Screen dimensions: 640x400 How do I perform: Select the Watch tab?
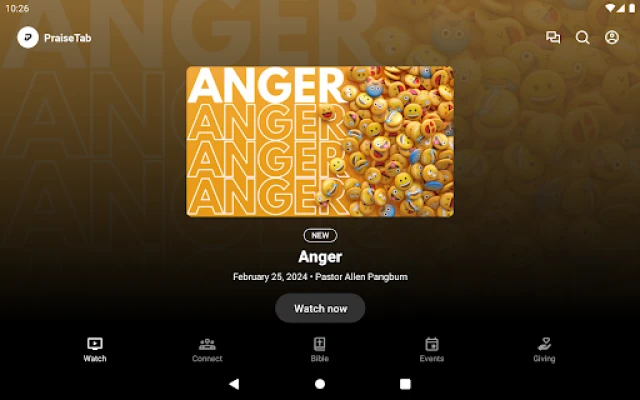pos(95,349)
